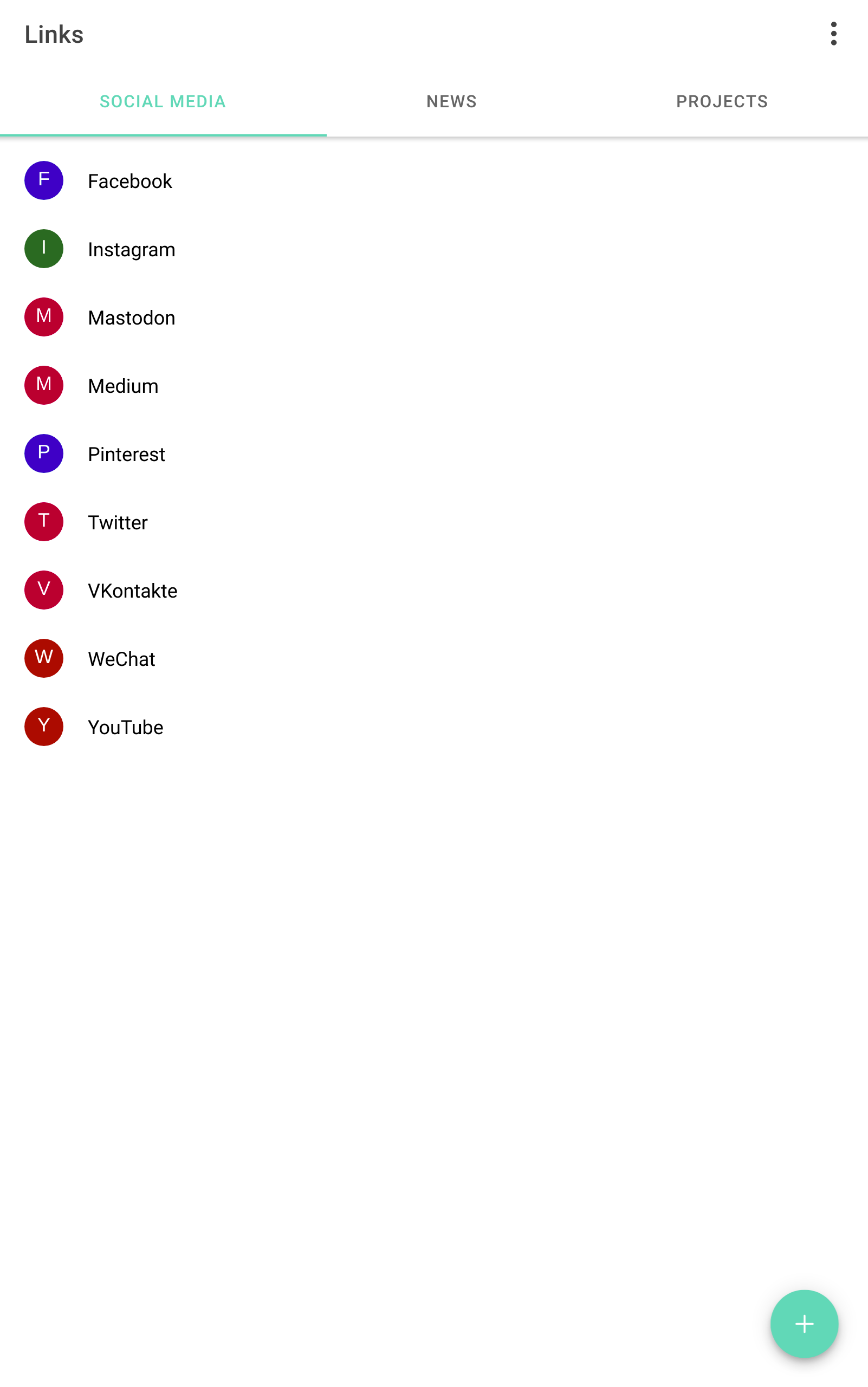Image resolution: width=868 pixels, height=1387 pixels.
Task: Switch to the News tab
Action: point(451,102)
